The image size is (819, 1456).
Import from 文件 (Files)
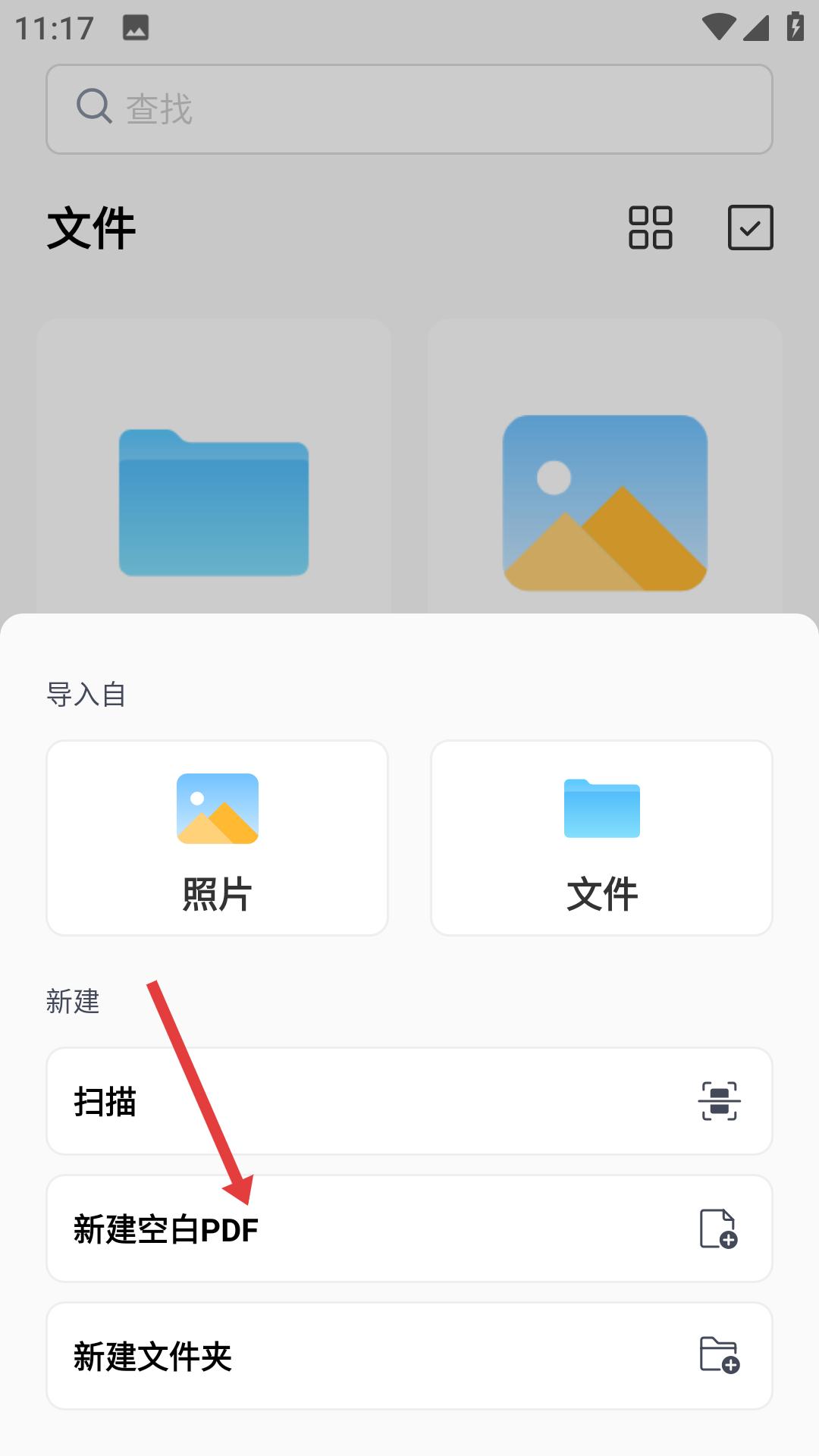point(601,838)
